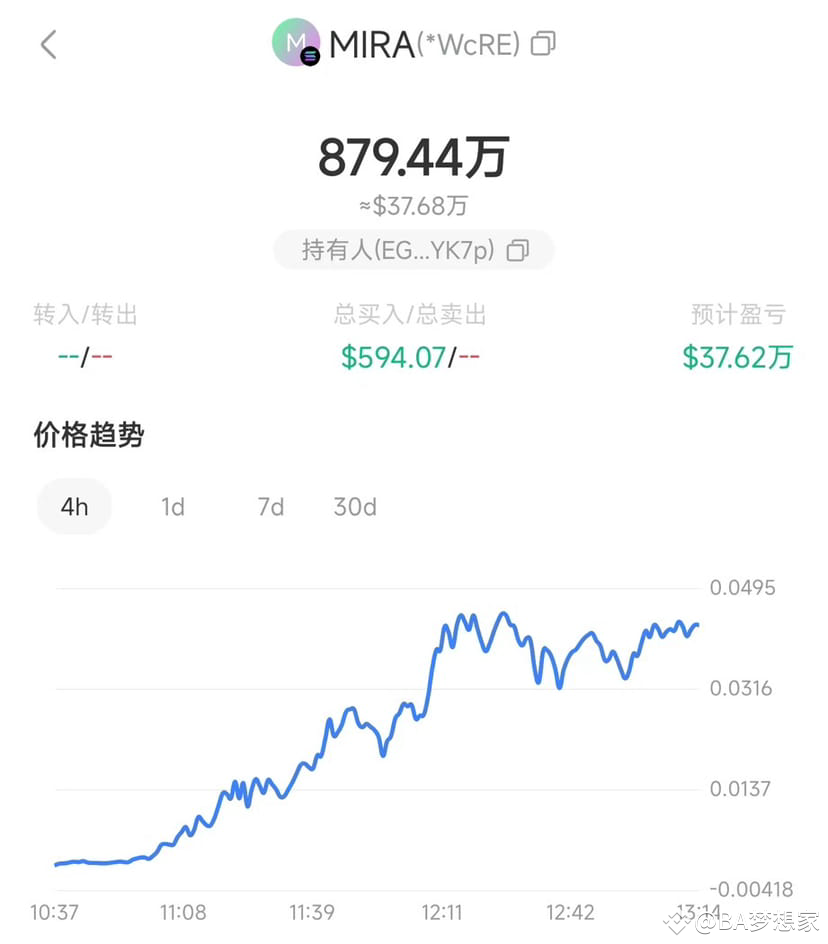The width and height of the screenshot is (828, 944).
Task: Copy the holder address EG...YK7p
Action: point(517,250)
